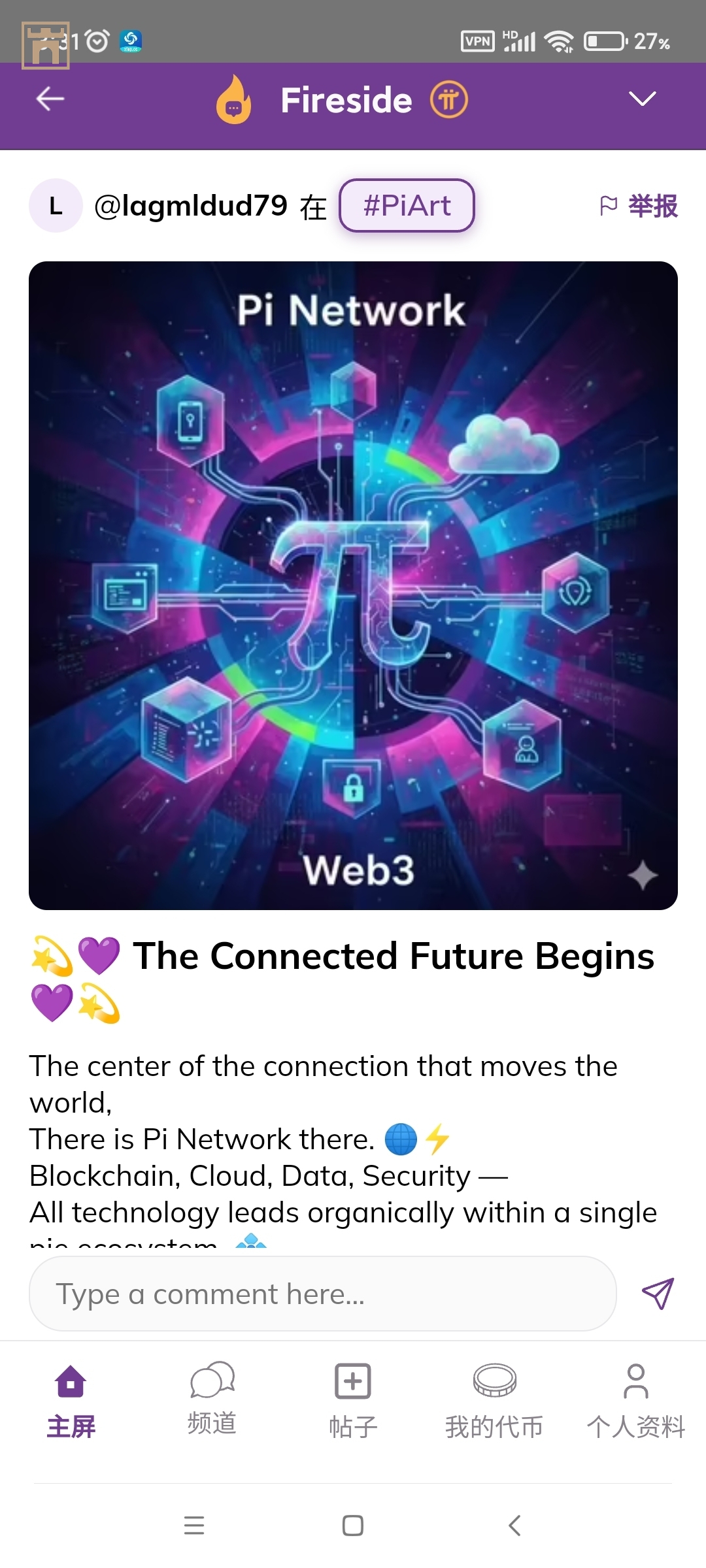This screenshot has height=1568, width=706.
Task: Open the #PiArt channel chip
Action: (407, 206)
